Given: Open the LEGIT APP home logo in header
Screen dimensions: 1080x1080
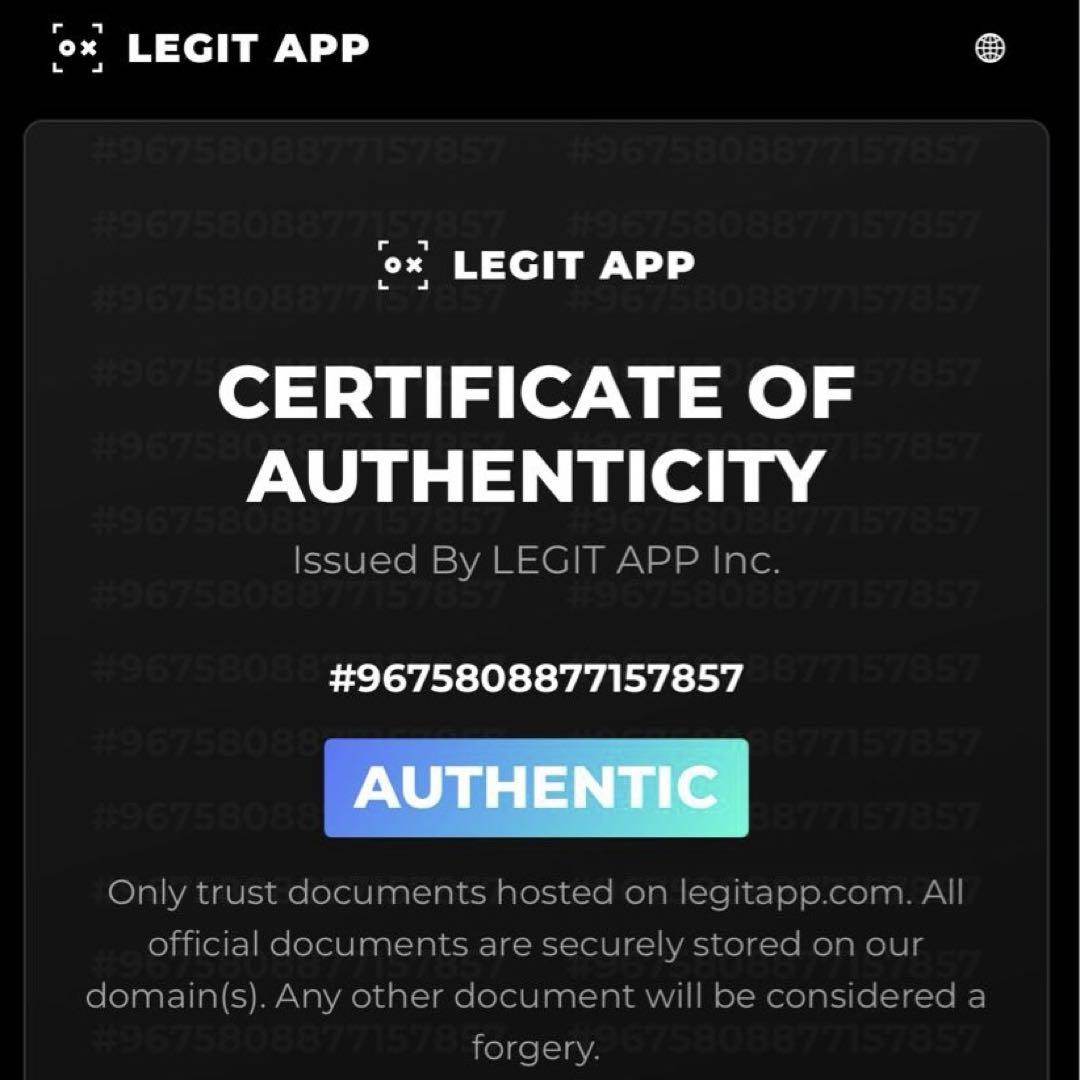Looking at the screenshot, I should click(x=210, y=48).
